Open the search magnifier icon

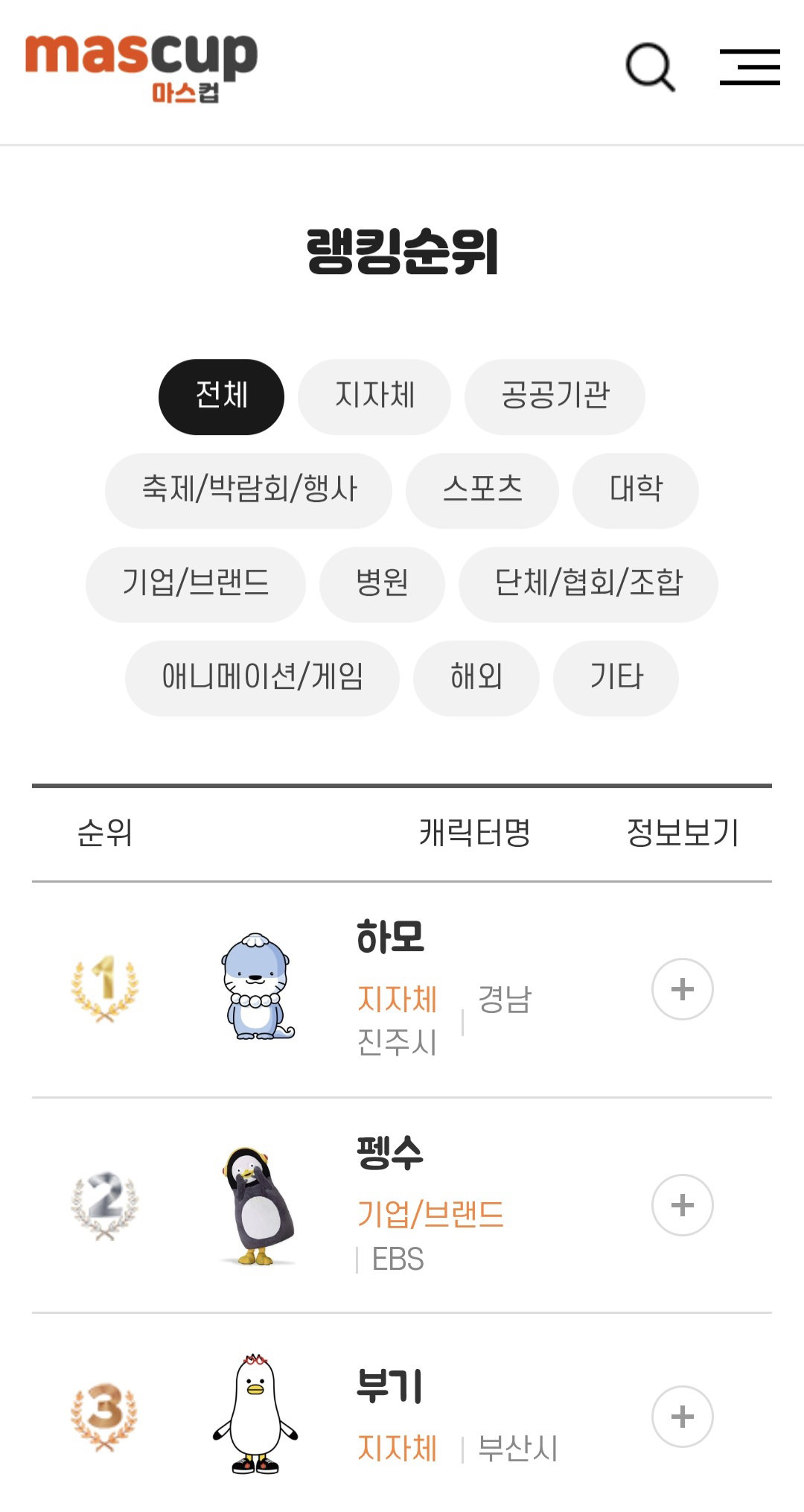click(x=651, y=67)
